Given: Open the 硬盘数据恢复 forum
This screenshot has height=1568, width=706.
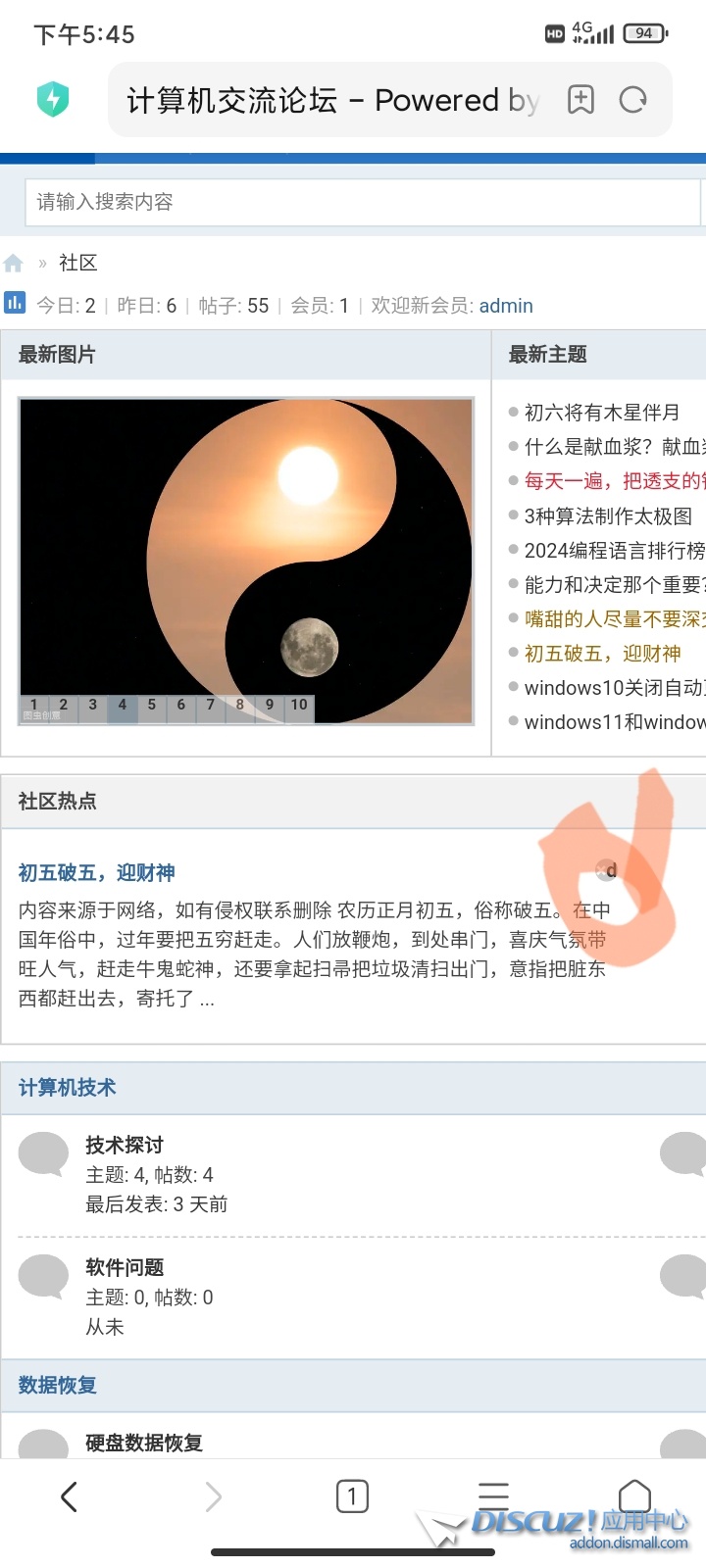Looking at the screenshot, I should 144,1443.
